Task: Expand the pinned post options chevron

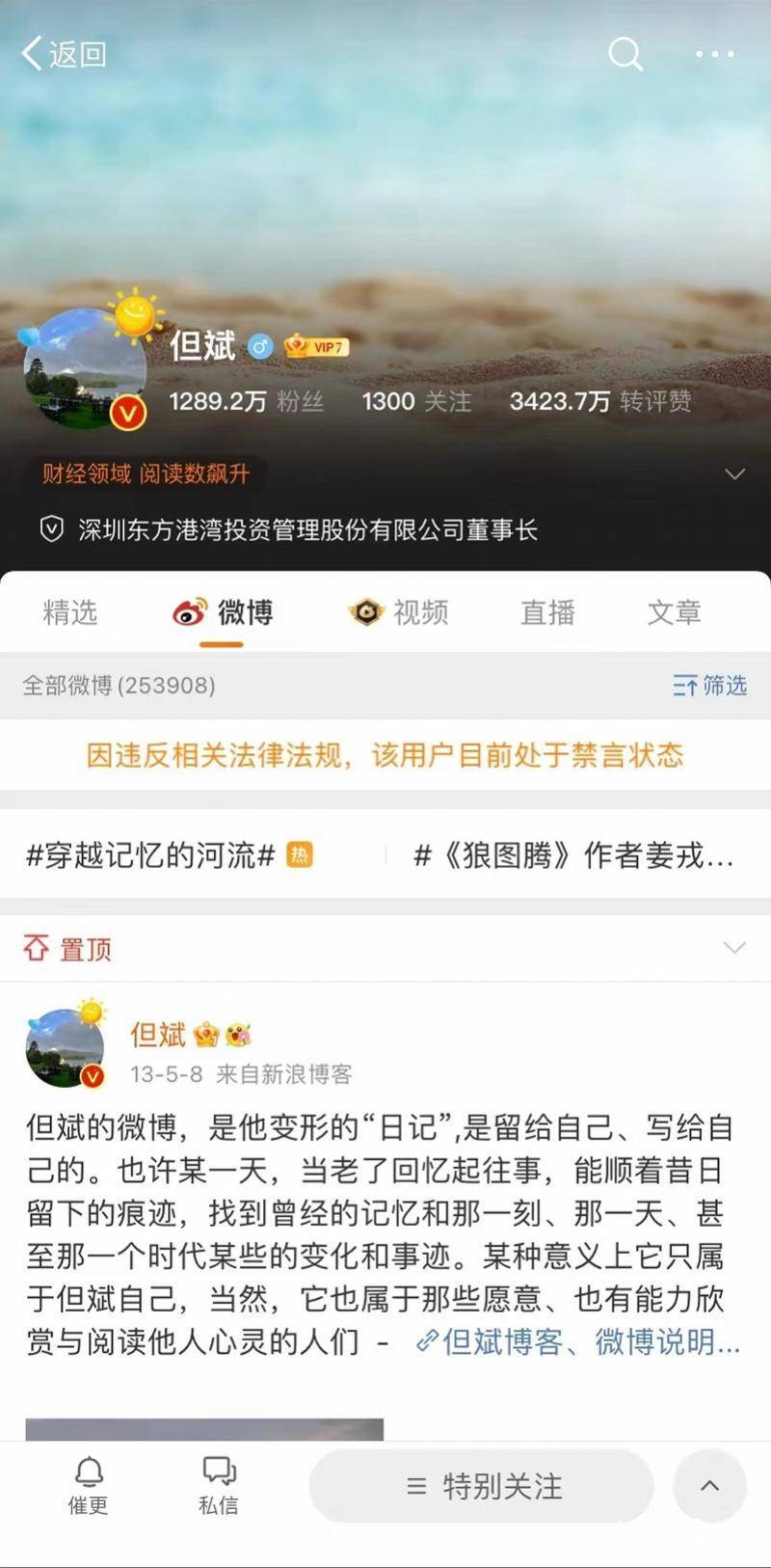Action: pyautogui.click(x=734, y=948)
